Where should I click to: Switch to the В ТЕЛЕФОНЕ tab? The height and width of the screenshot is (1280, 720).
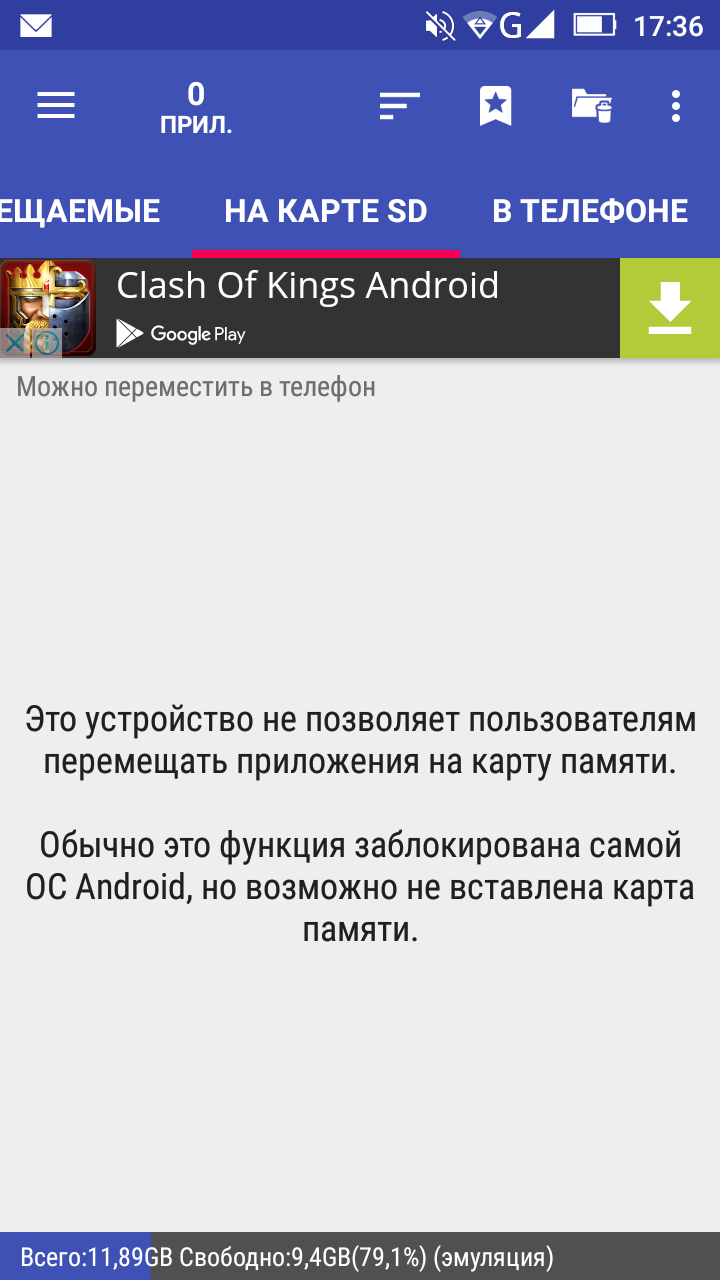(x=590, y=211)
